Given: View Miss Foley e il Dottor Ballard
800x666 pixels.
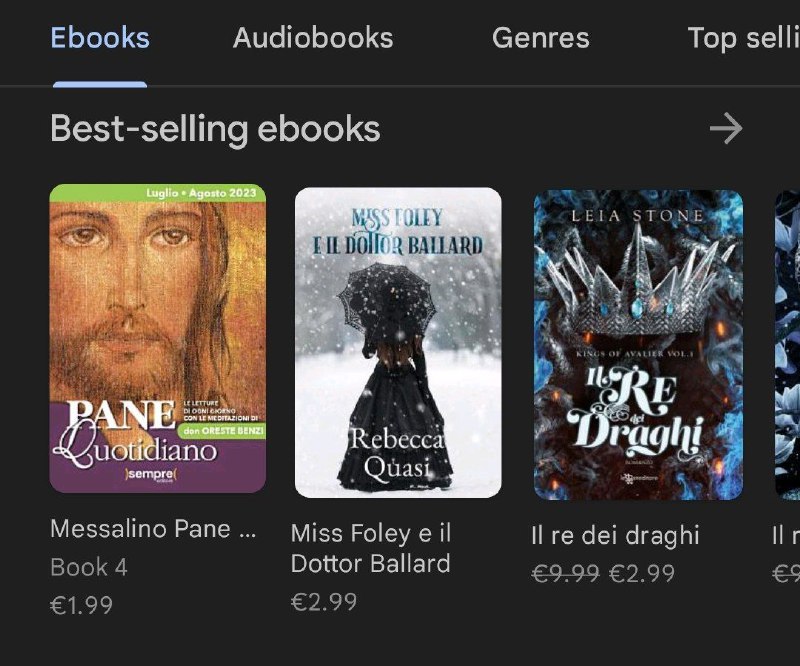Looking at the screenshot, I should pyautogui.click(x=398, y=343).
